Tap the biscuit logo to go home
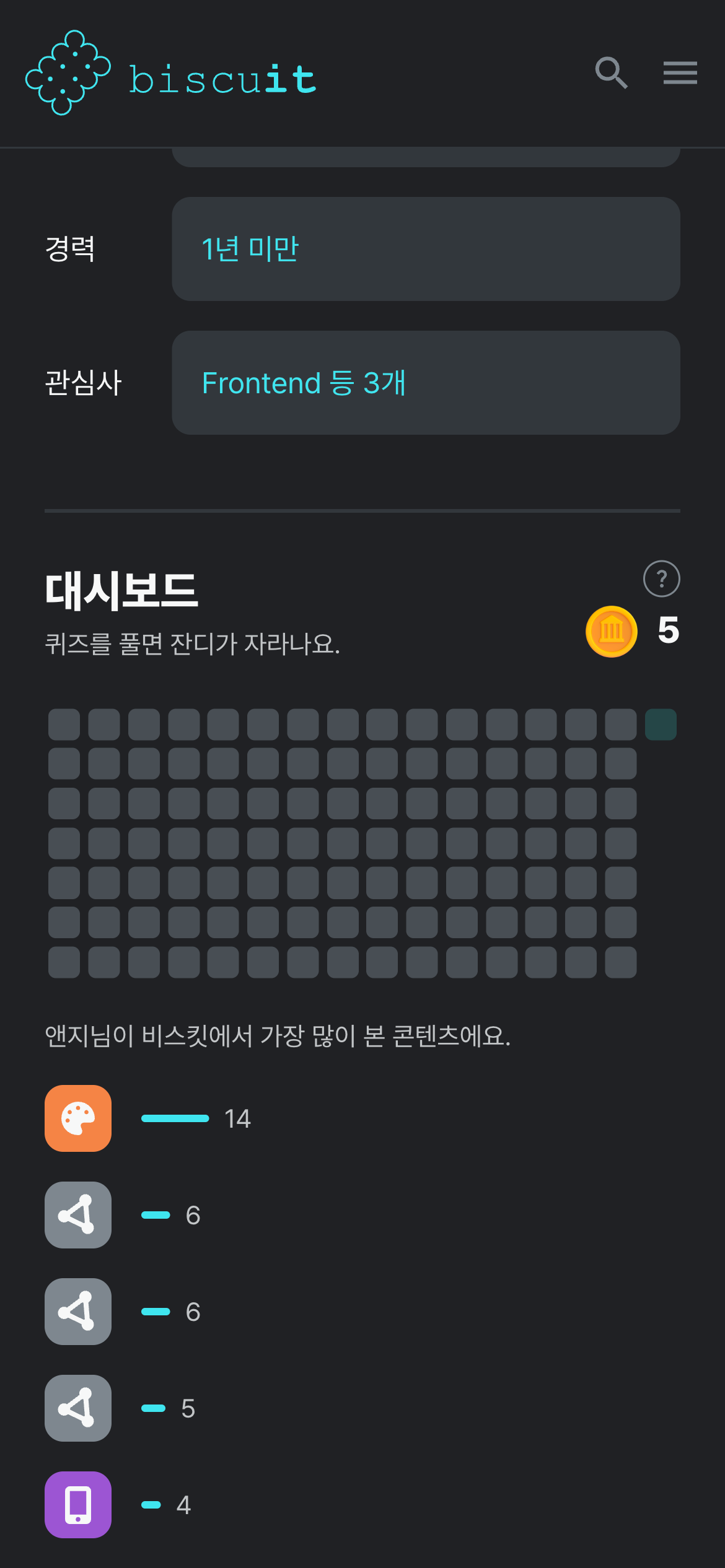The image size is (725, 1568). (171, 73)
